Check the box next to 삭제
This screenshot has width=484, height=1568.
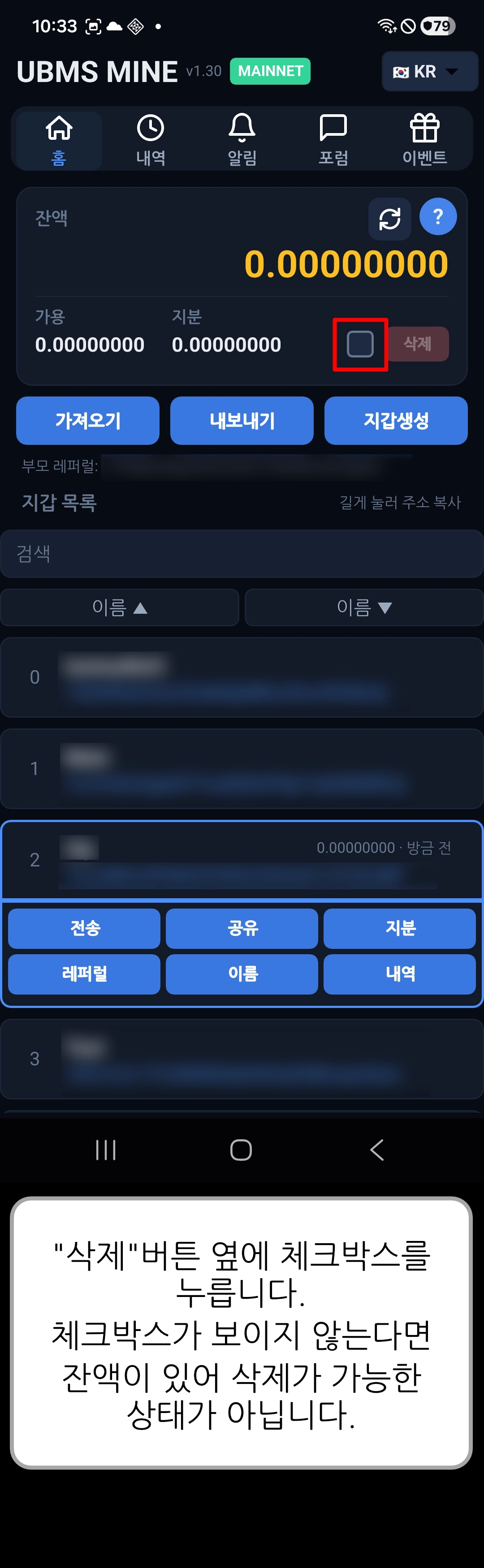point(360,344)
